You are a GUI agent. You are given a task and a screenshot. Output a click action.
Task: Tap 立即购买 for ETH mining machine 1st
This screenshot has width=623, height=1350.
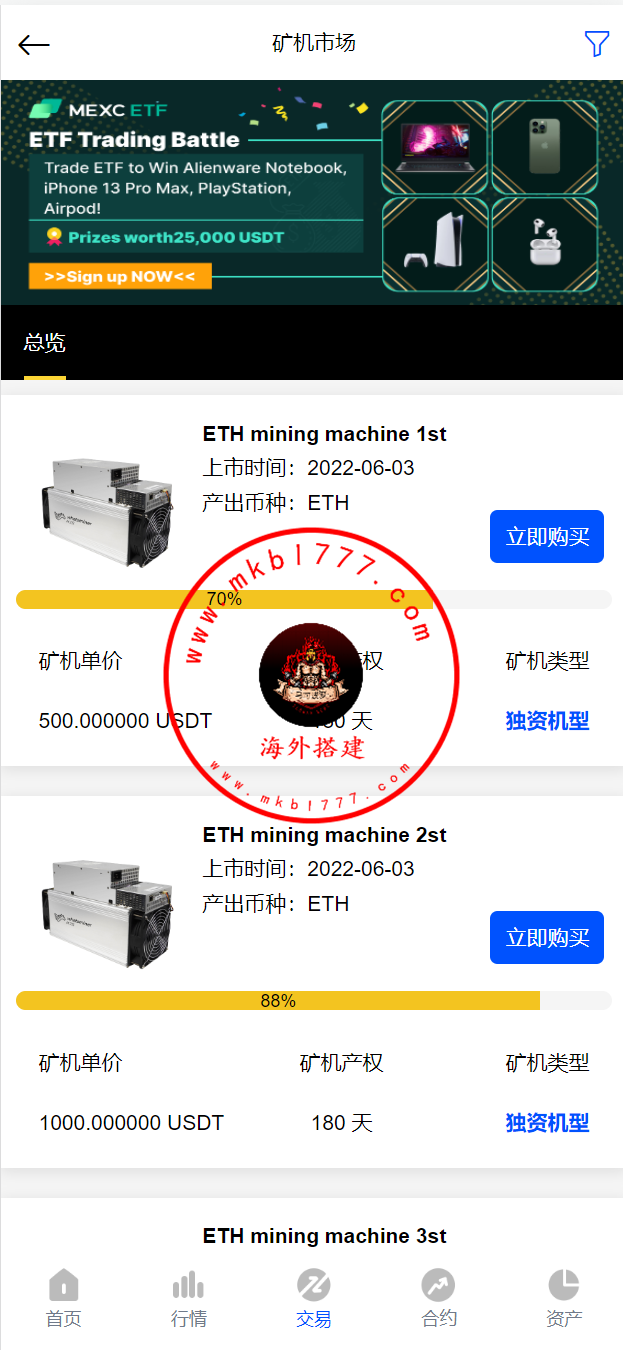pos(547,537)
